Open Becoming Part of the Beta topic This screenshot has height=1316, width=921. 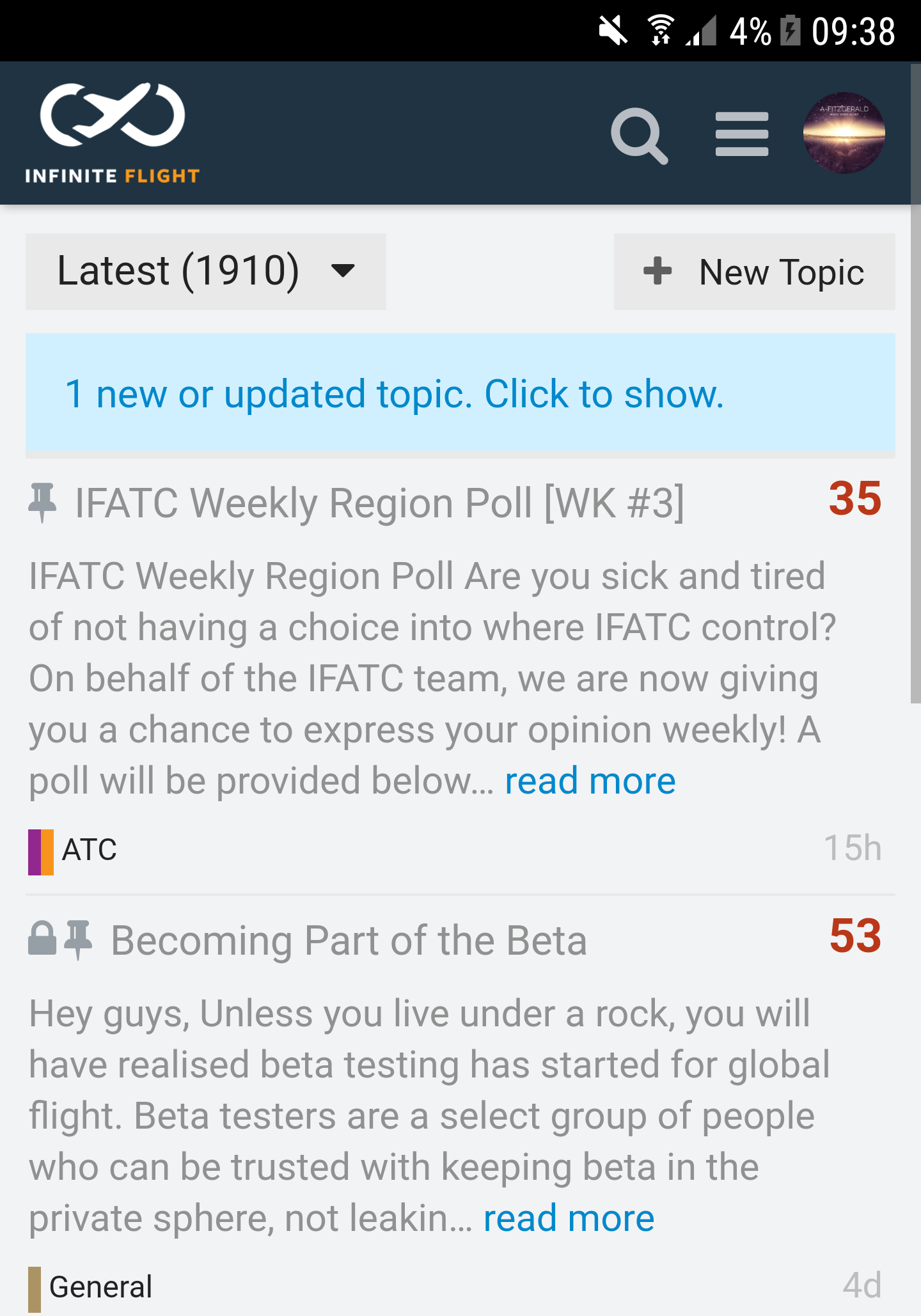(349, 941)
